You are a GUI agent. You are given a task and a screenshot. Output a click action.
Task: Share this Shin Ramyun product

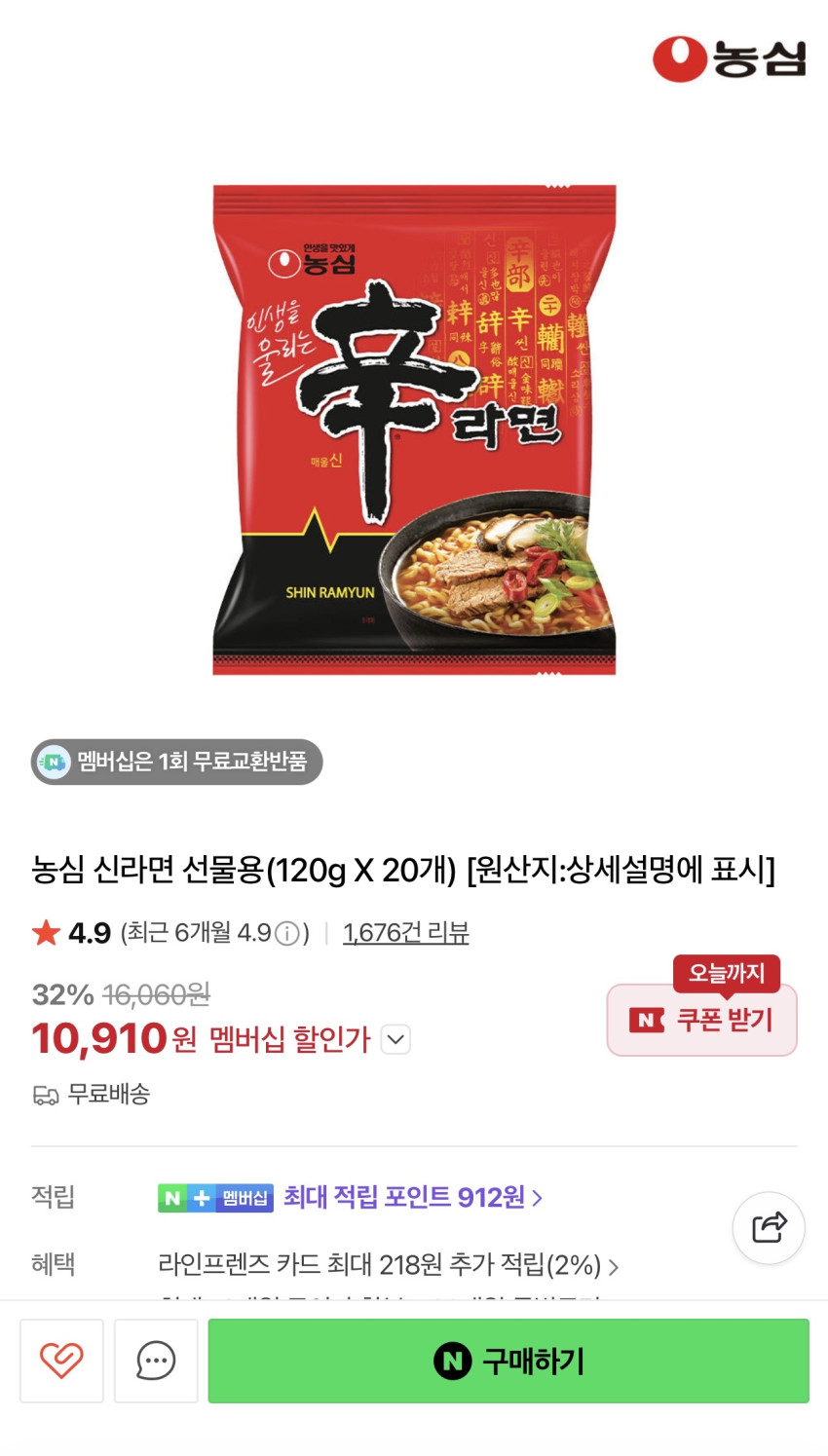769,1227
